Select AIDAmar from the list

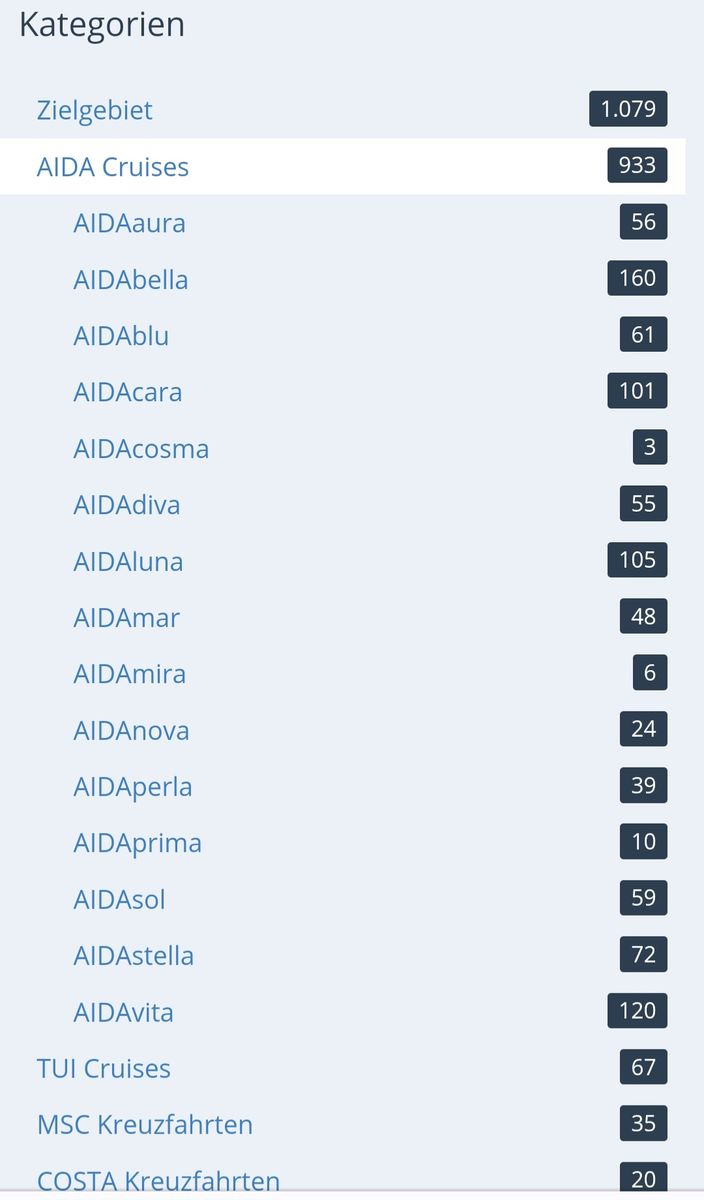[126, 618]
